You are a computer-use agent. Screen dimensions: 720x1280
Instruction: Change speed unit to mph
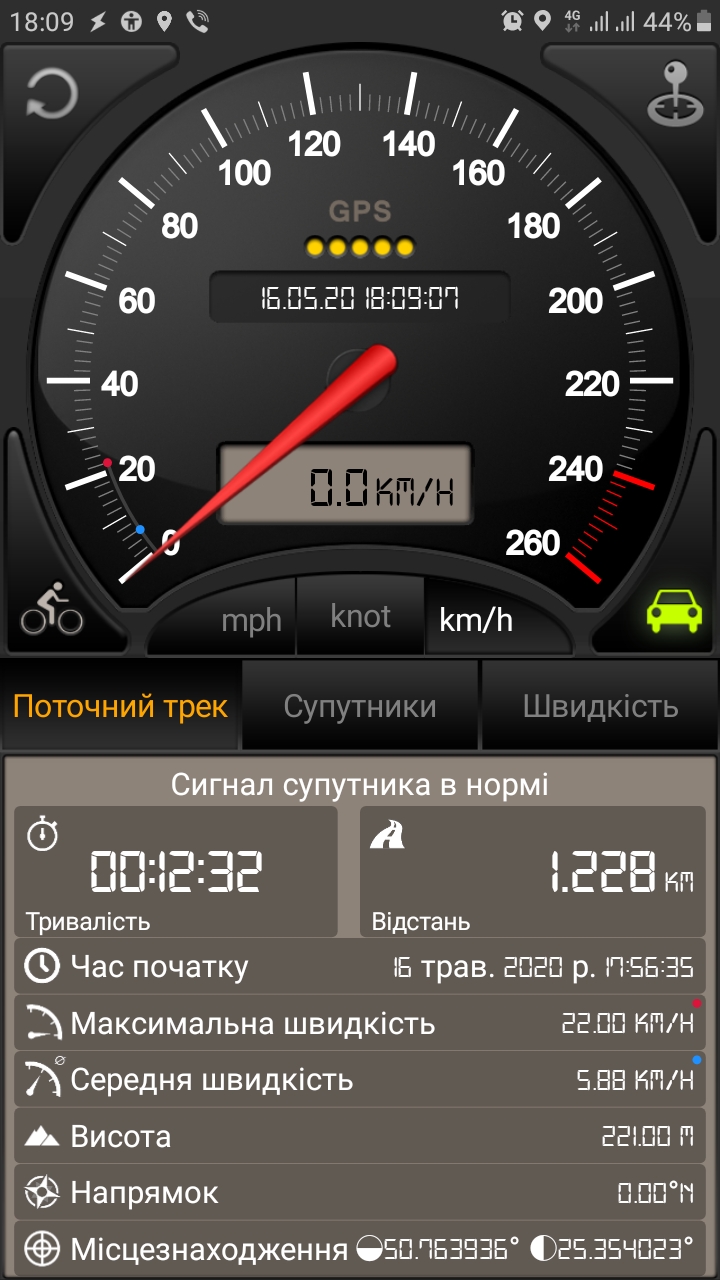pyautogui.click(x=251, y=620)
